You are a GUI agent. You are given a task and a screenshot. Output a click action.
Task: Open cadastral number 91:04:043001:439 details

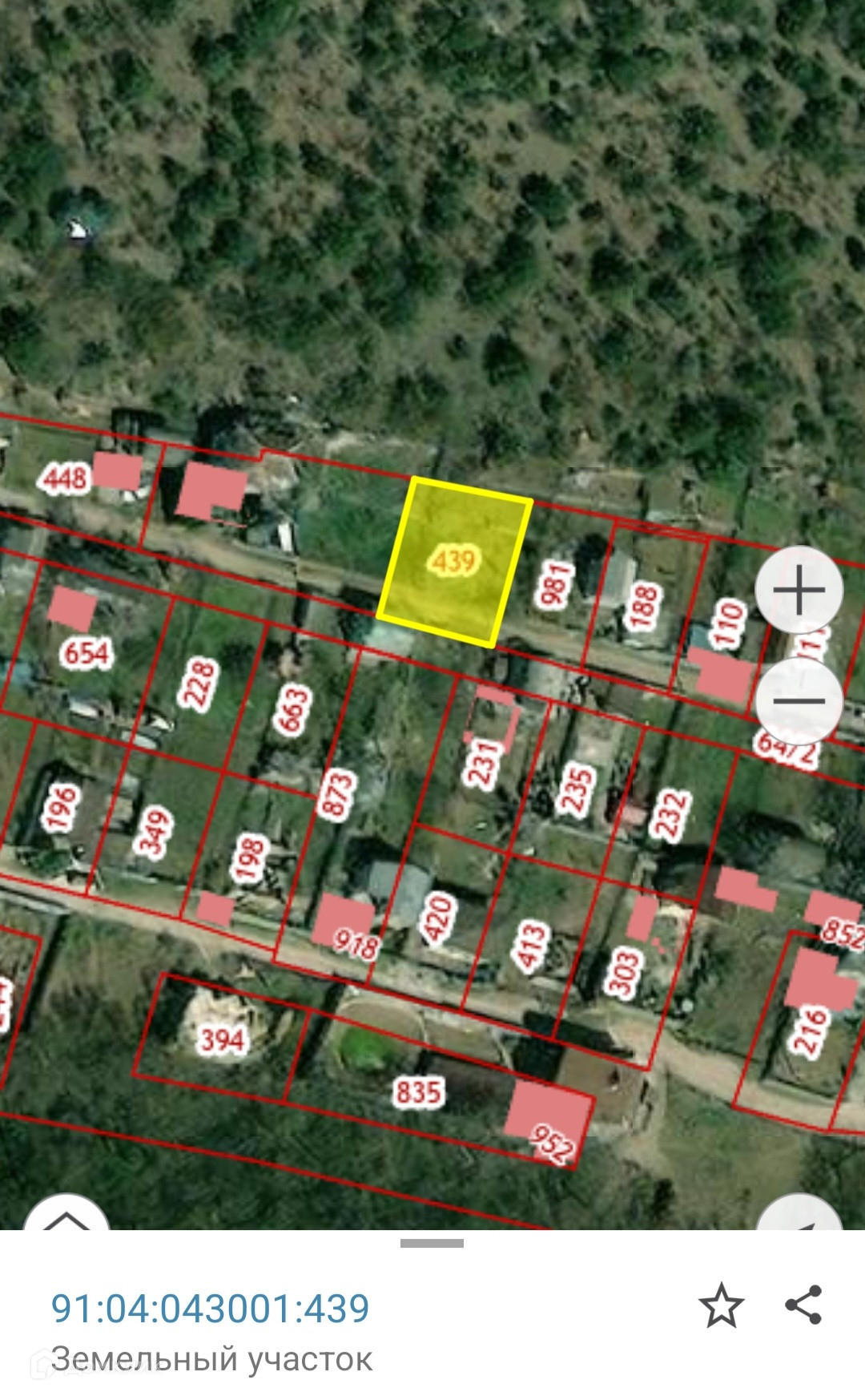pos(210,1308)
